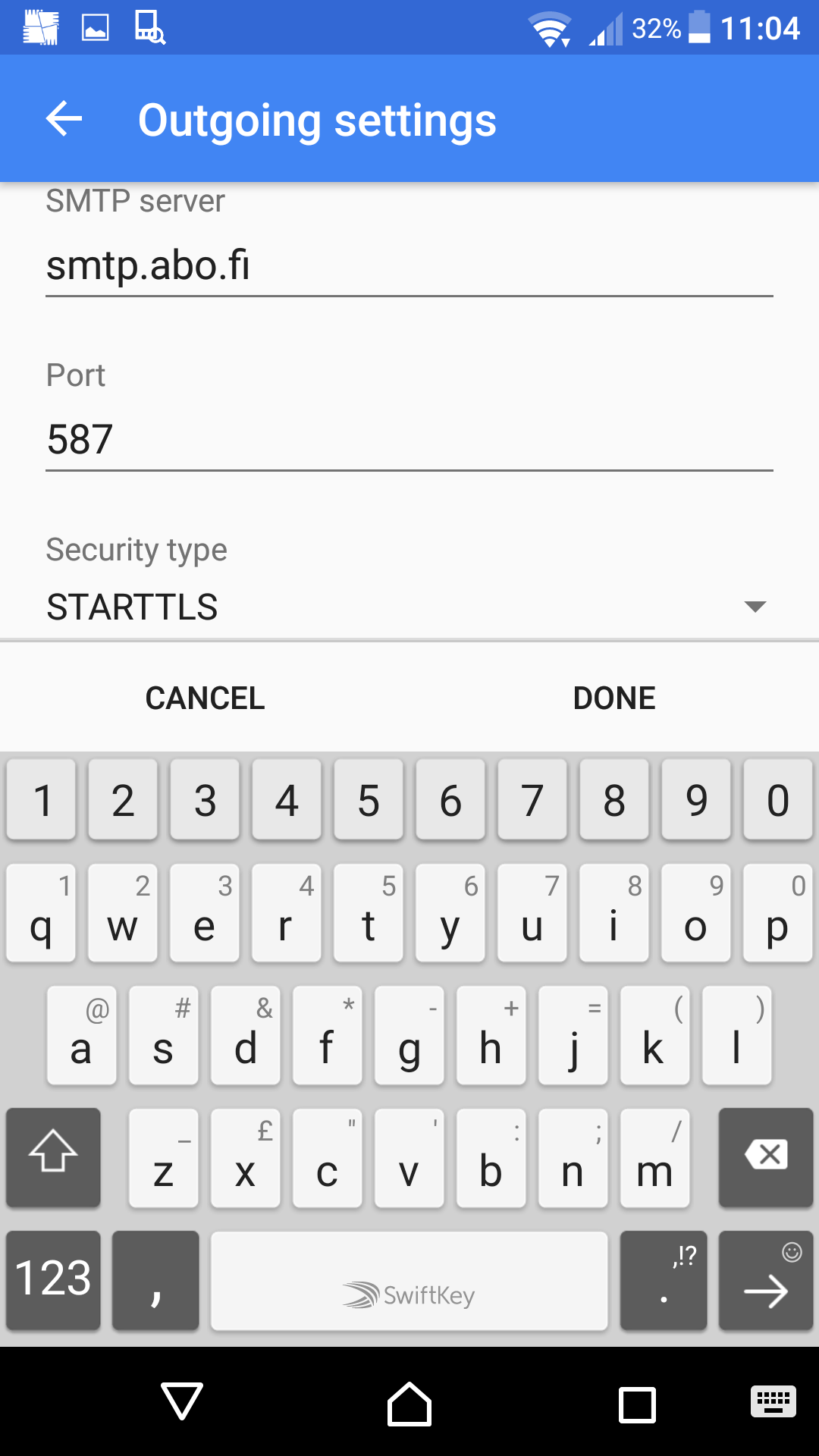Edit the SMTP server field
The height and width of the screenshot is (1456, 819).
pos(409,265)
